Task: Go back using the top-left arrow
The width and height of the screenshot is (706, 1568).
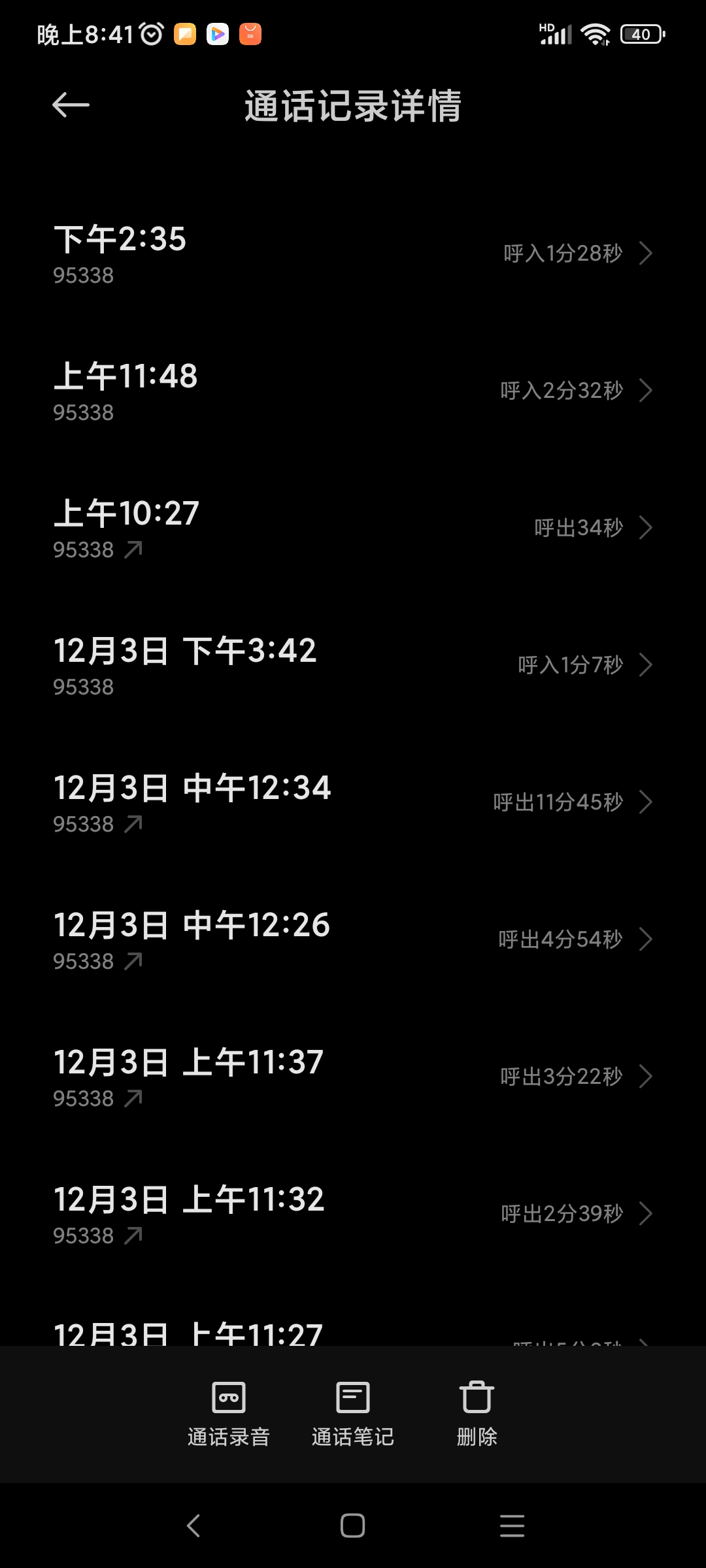Action: coord(71,105)
